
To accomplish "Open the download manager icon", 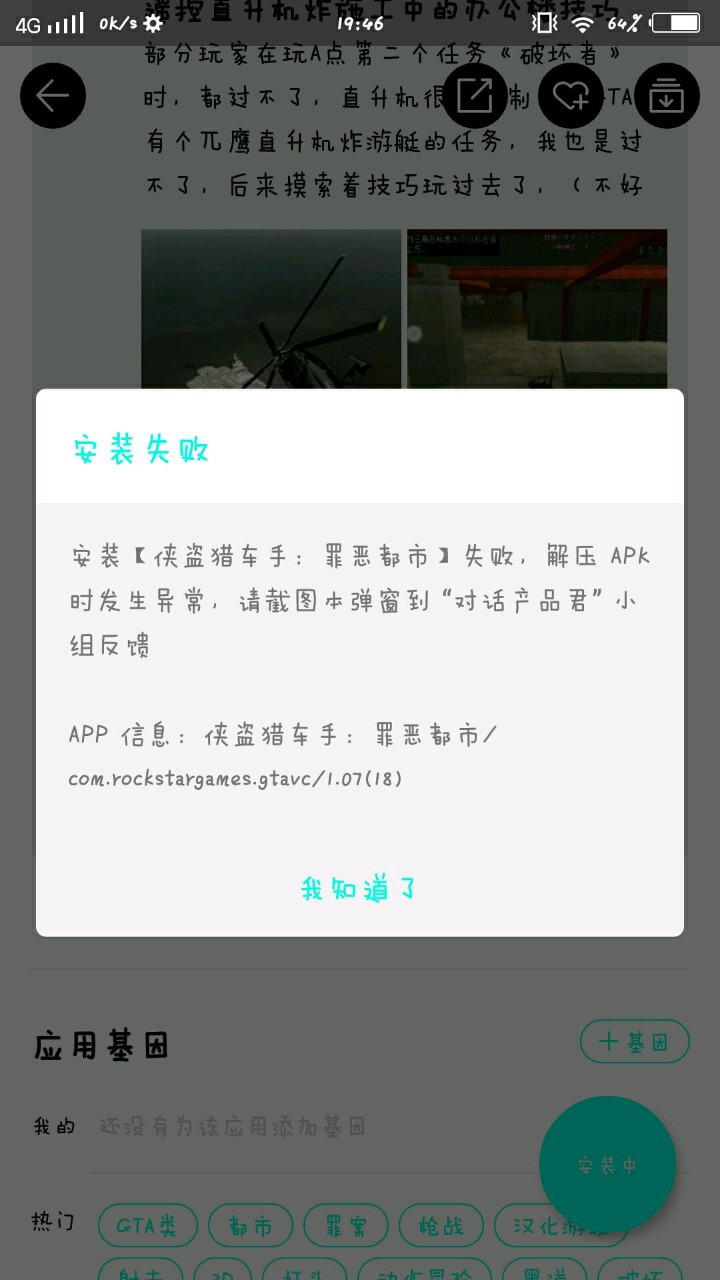I will pos(666,96).
